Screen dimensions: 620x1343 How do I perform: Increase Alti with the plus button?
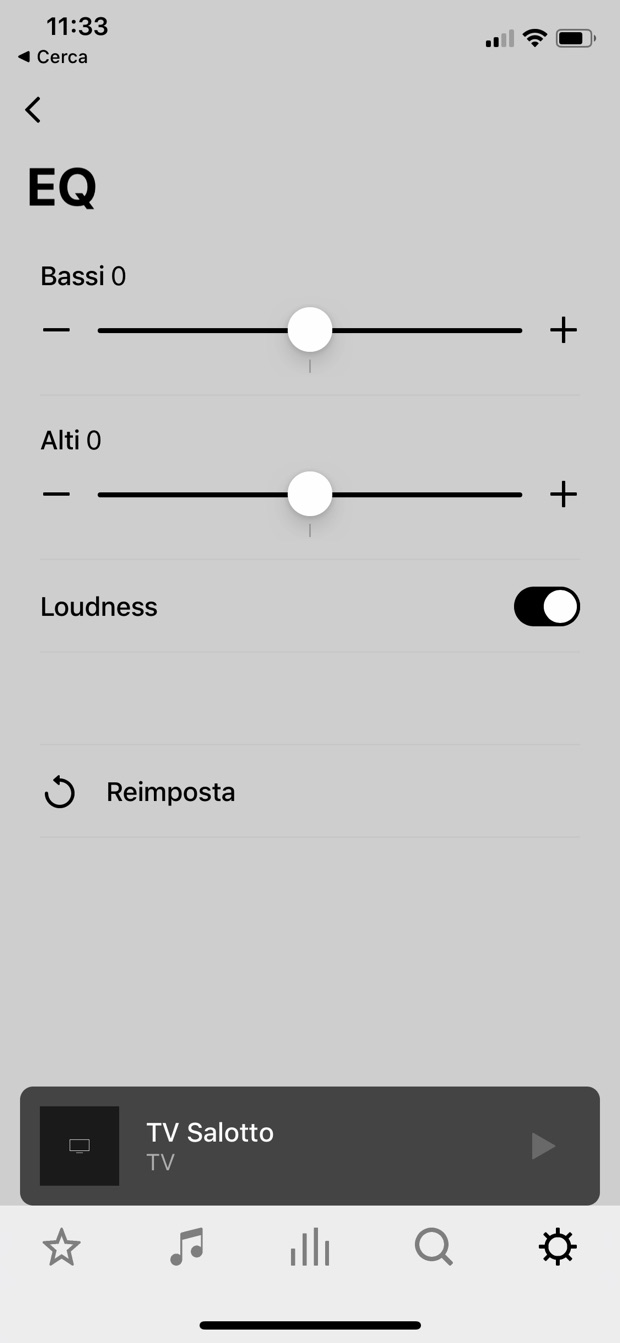click(x=563, y=494)
